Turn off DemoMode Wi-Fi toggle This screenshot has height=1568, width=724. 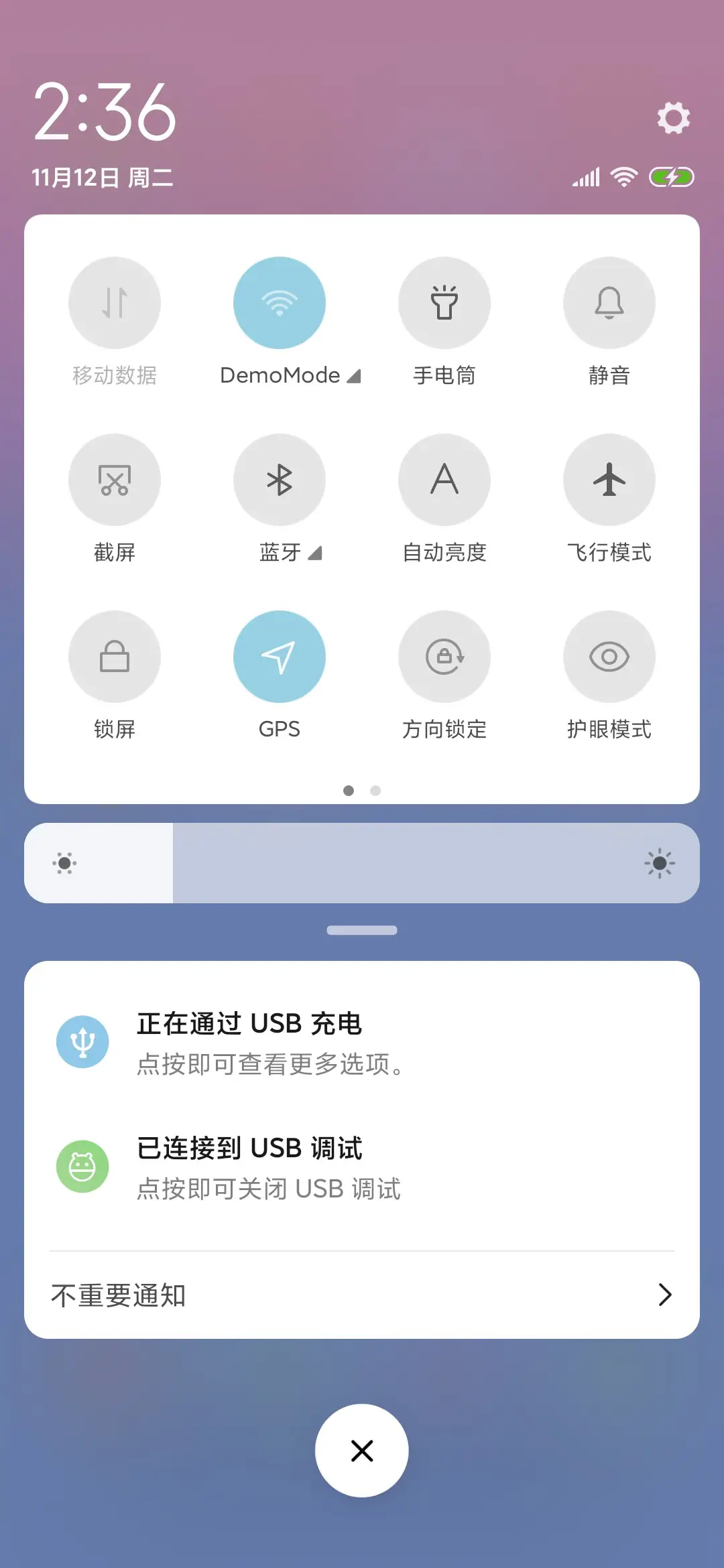[280, 303]
